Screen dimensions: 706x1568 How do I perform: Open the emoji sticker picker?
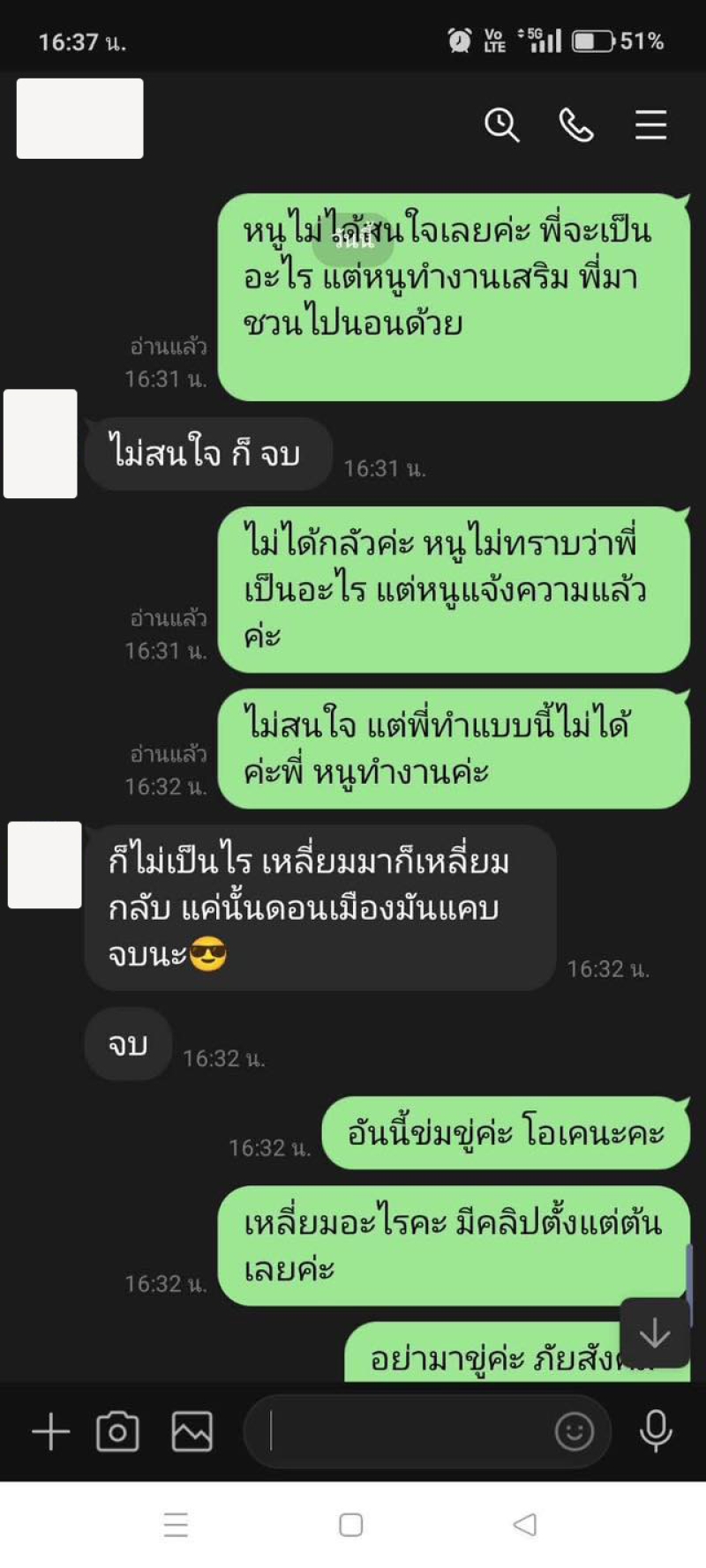574,1431
